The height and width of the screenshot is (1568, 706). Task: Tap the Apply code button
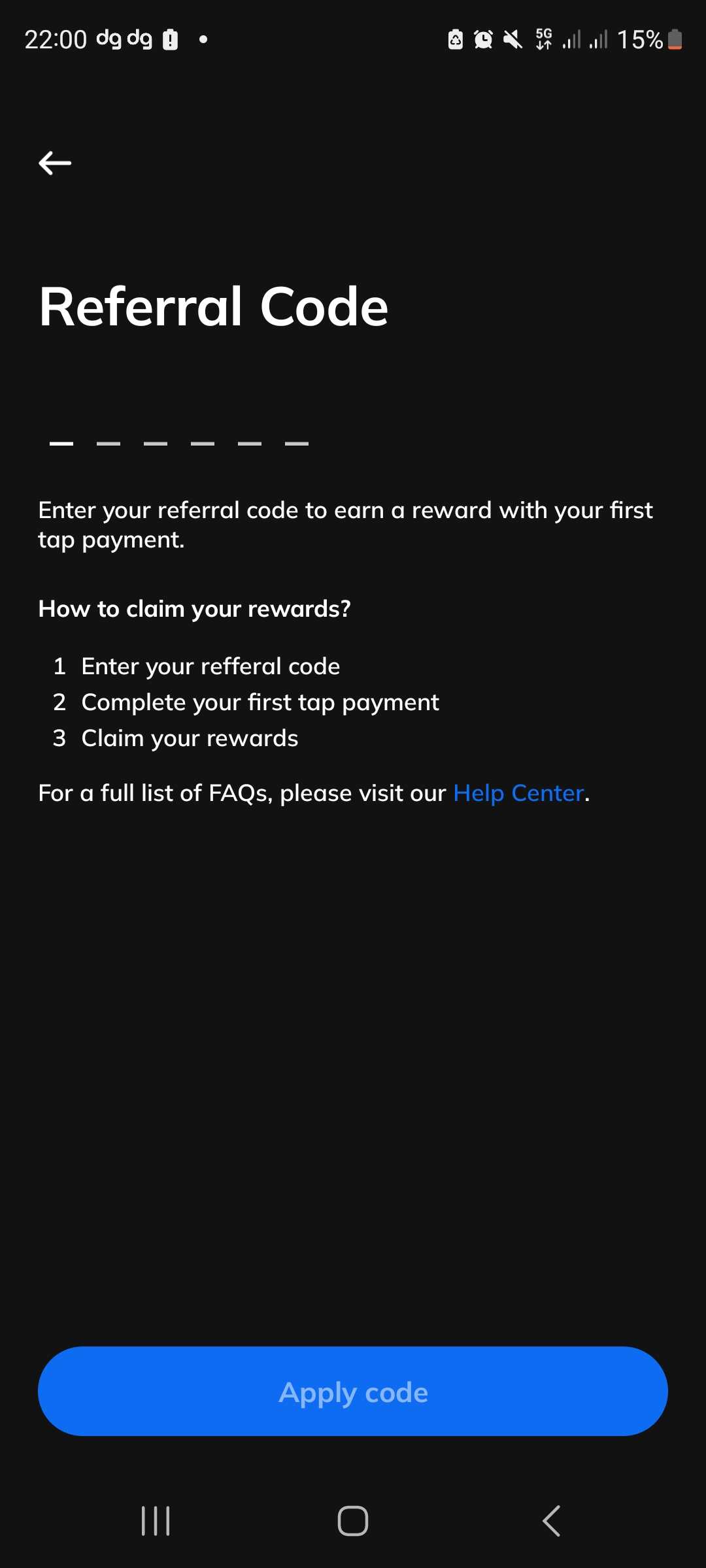click(353, 1392)
